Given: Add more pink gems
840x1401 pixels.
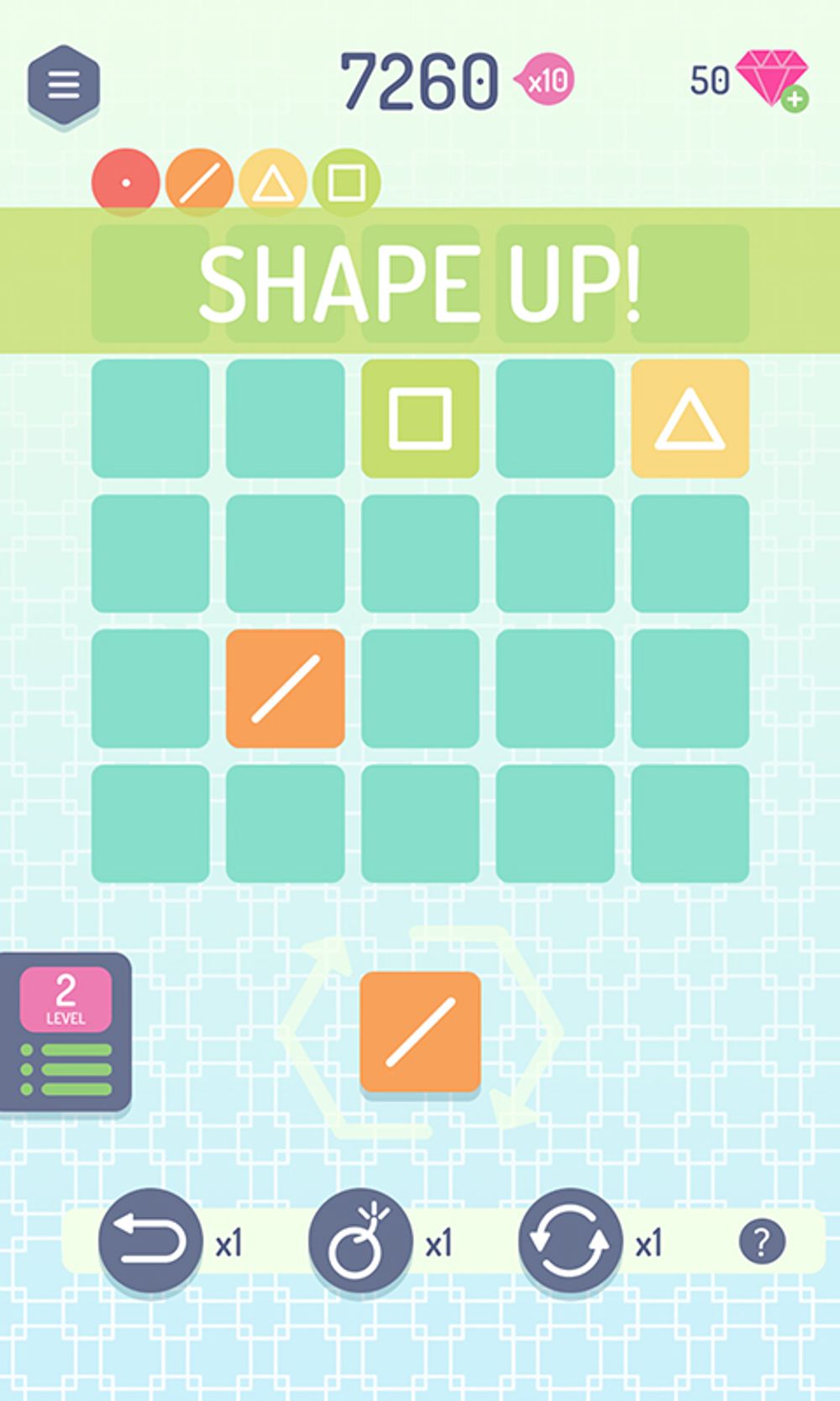Looking at the screenshot, I should 794,100.
